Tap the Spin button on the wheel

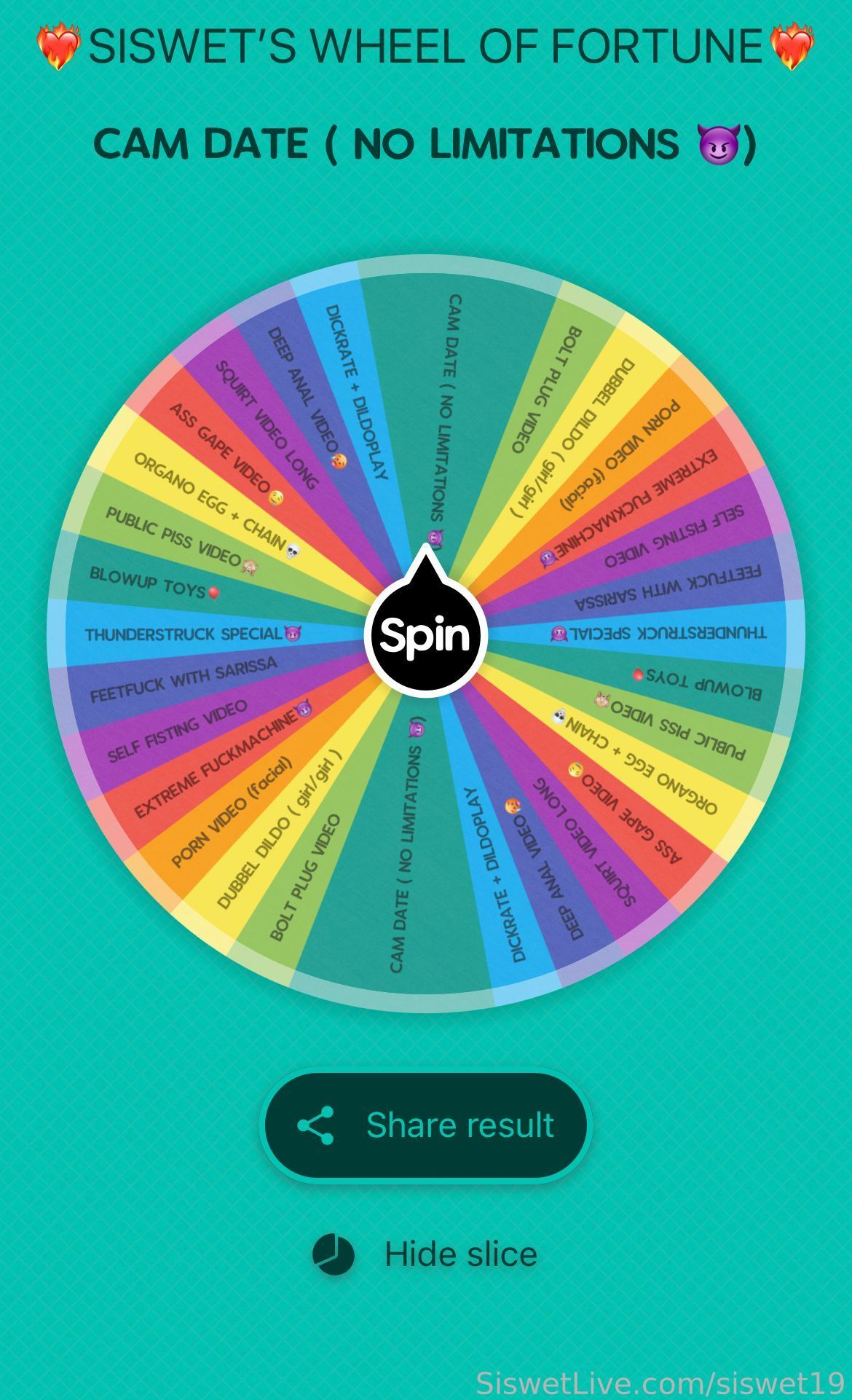[426, 634]
